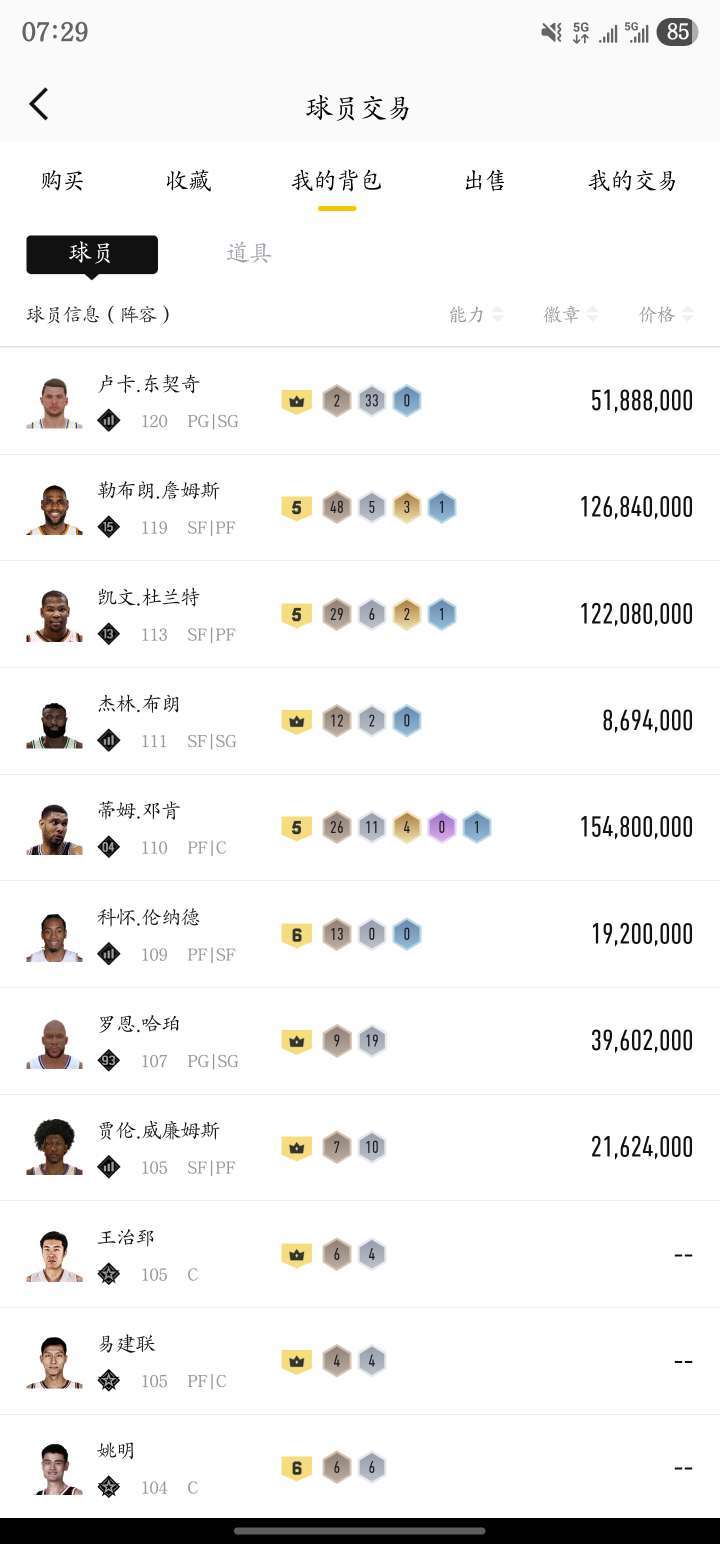Open player row 勒布朗.詹姆斯
Image resolution: width=720 pixels, height=1544 pixels.
(x=360, y=507)
